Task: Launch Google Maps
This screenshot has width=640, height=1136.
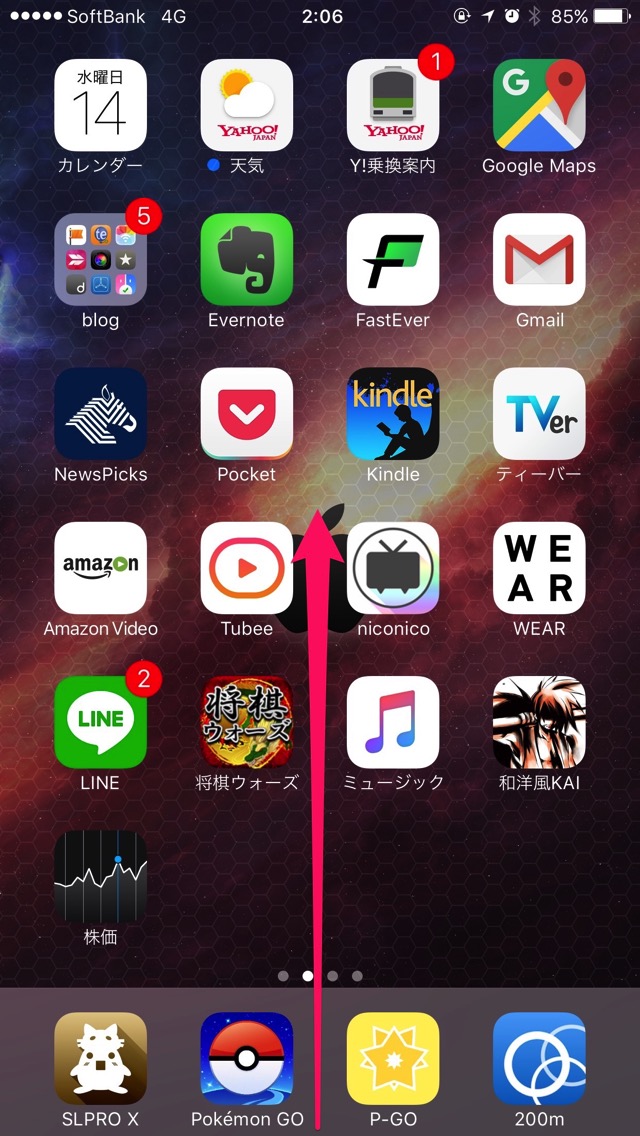Action: (539, 105)
